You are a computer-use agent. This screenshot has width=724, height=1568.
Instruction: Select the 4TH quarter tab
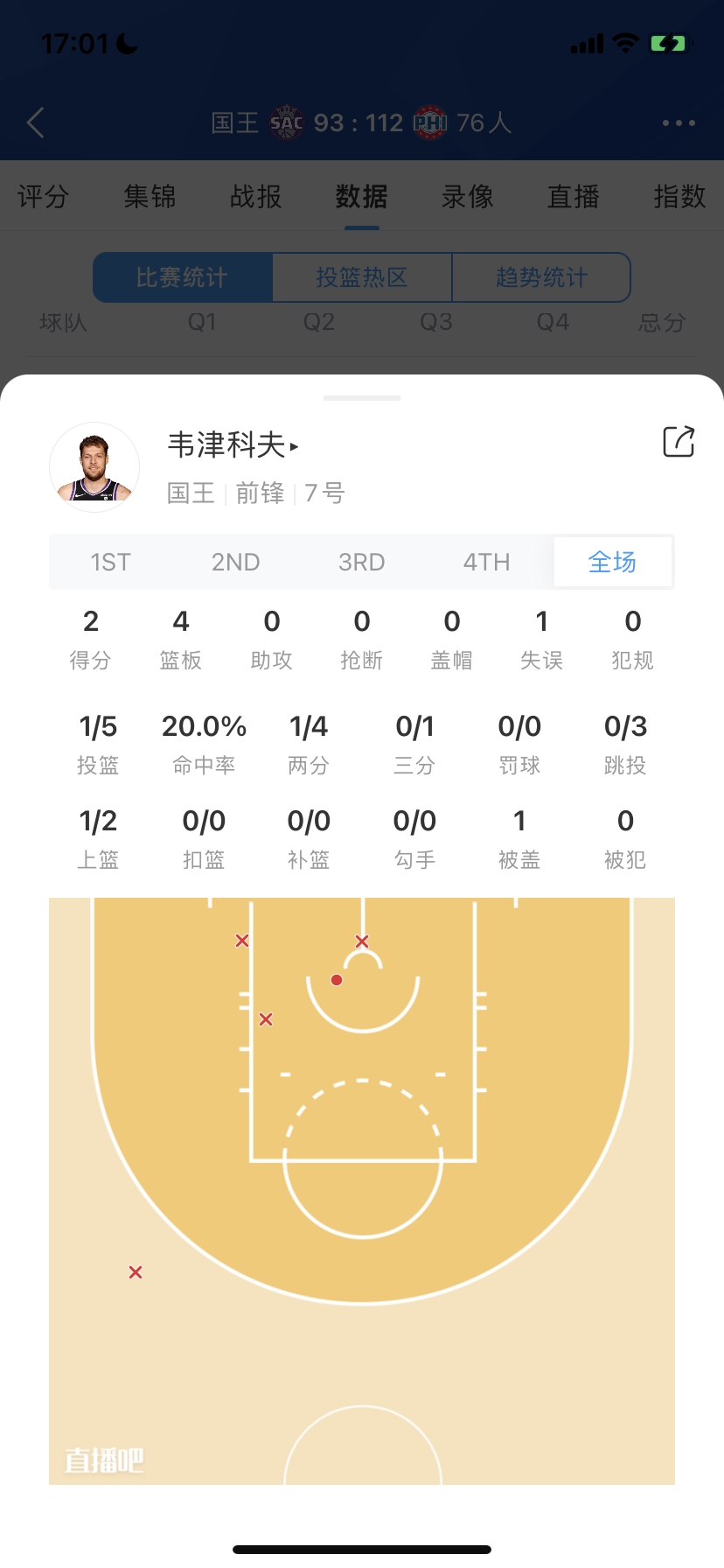487,562
